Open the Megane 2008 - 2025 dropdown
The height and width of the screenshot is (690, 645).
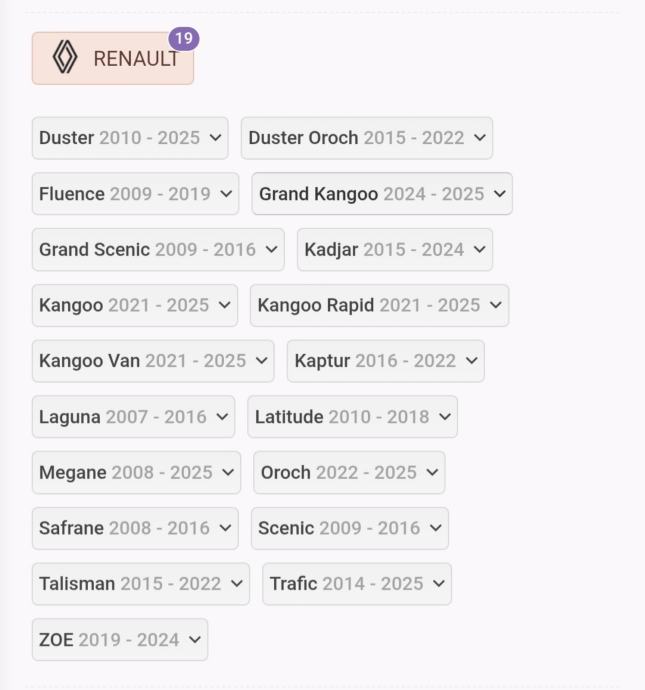pyautogui.click(x=136, y=473)
